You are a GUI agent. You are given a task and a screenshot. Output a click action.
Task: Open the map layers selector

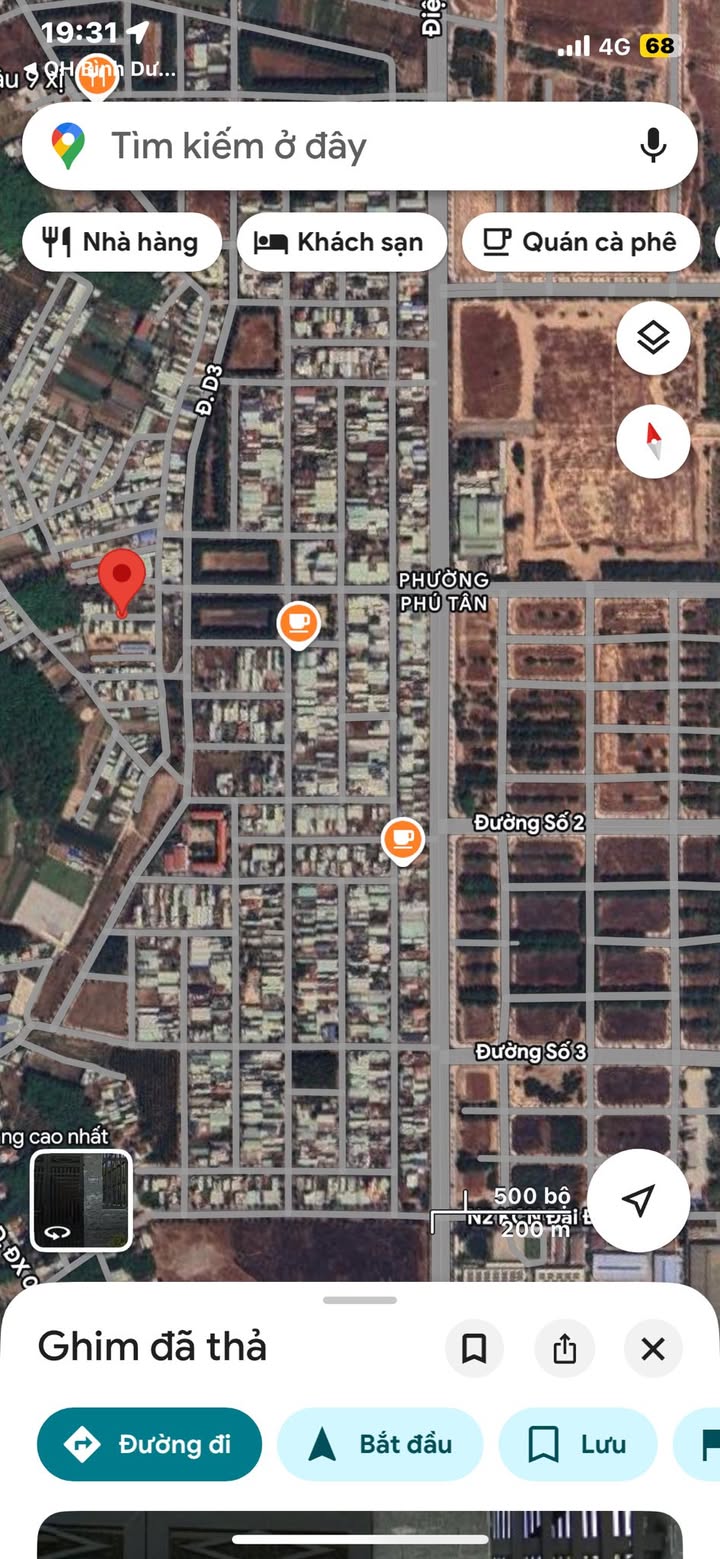tap(653, 338)
